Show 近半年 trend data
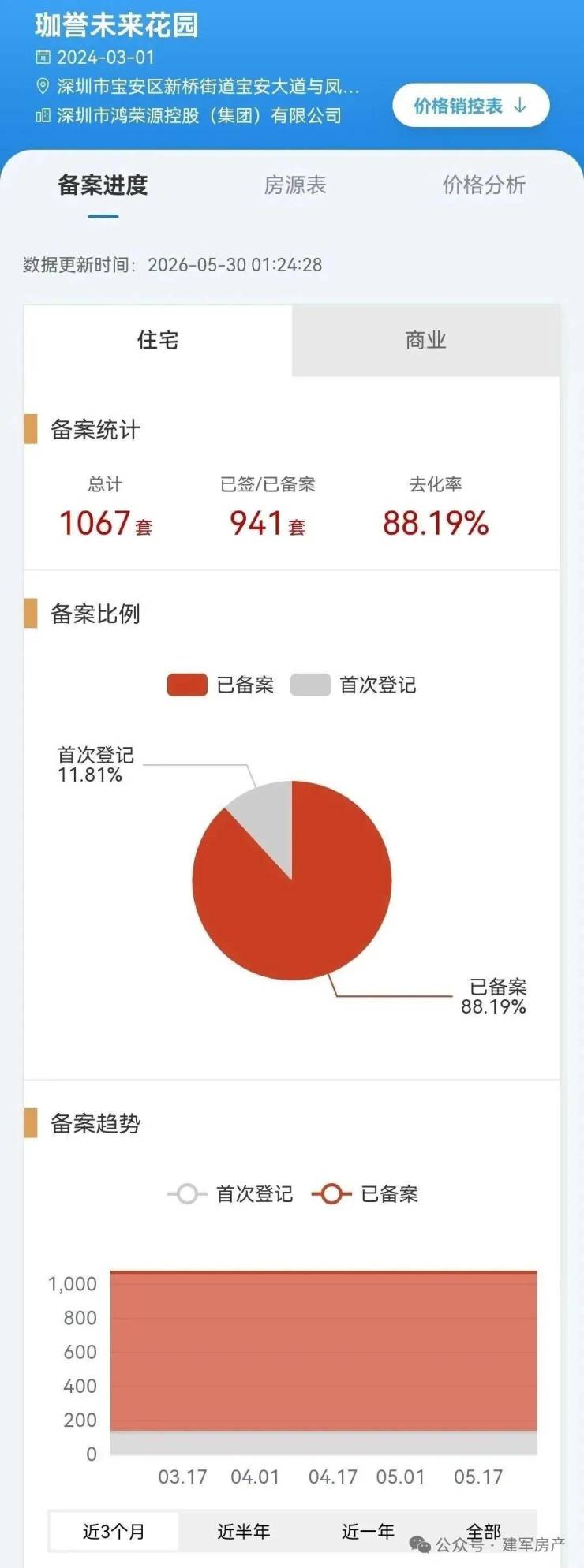 (243, 1532)
